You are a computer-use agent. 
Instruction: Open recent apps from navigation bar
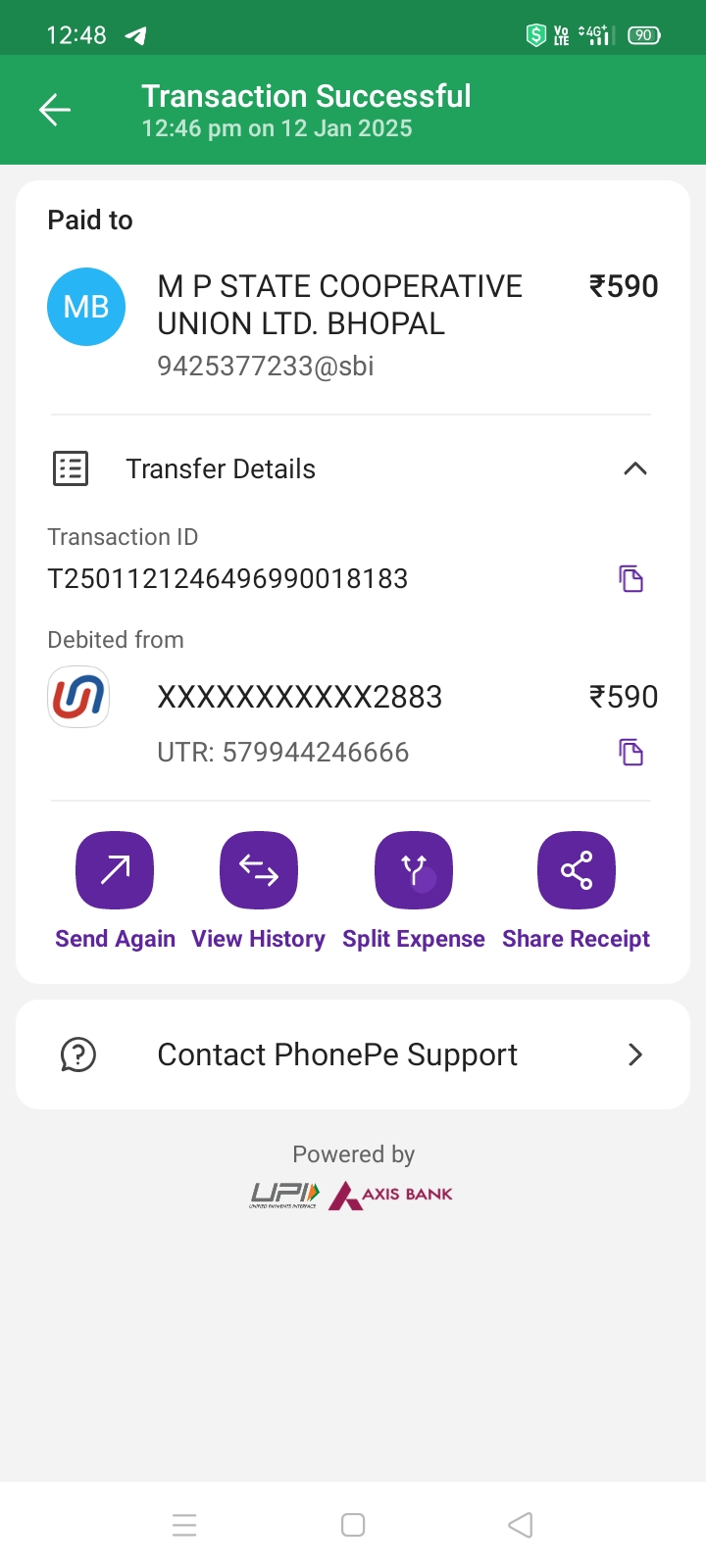[184, 1525]
